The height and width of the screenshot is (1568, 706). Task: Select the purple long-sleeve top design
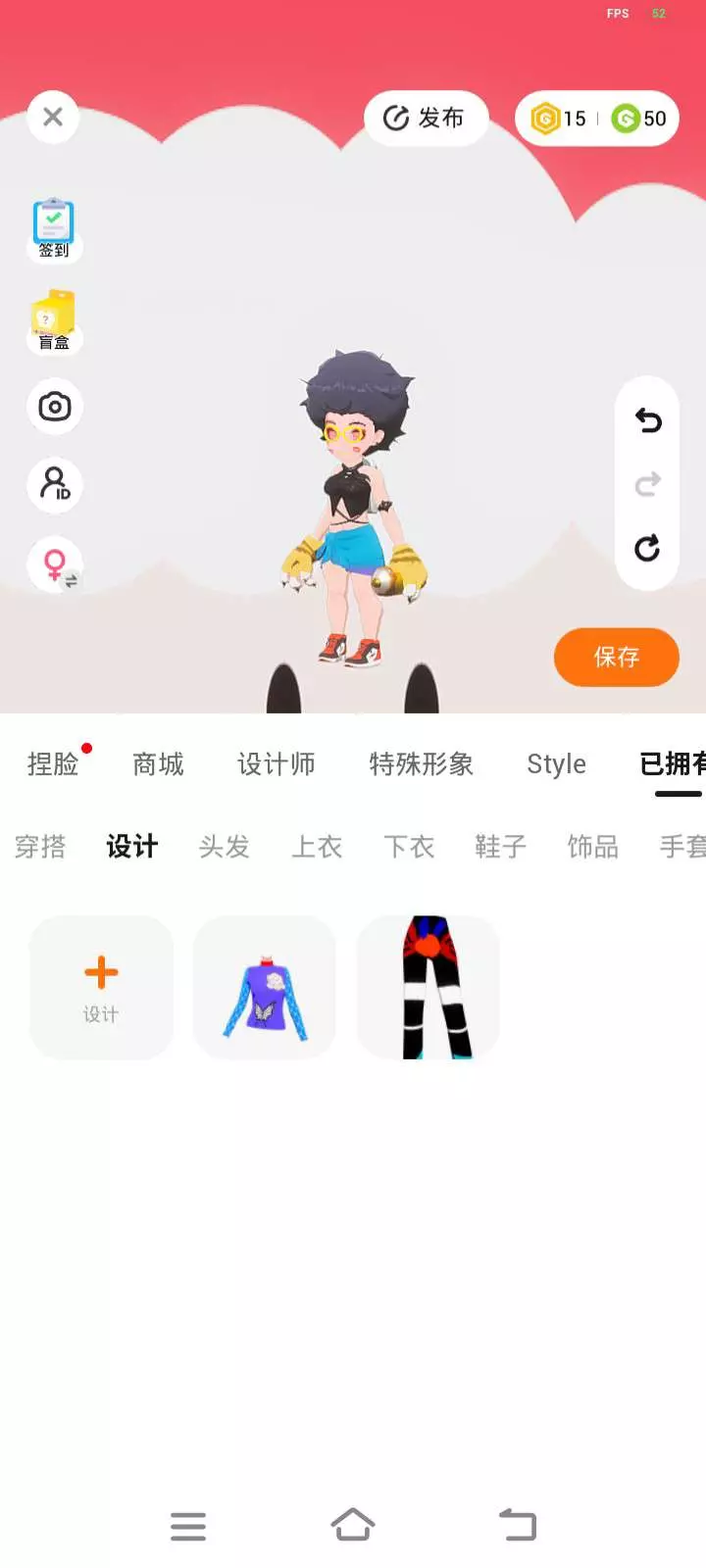click(x=265, y=988)
